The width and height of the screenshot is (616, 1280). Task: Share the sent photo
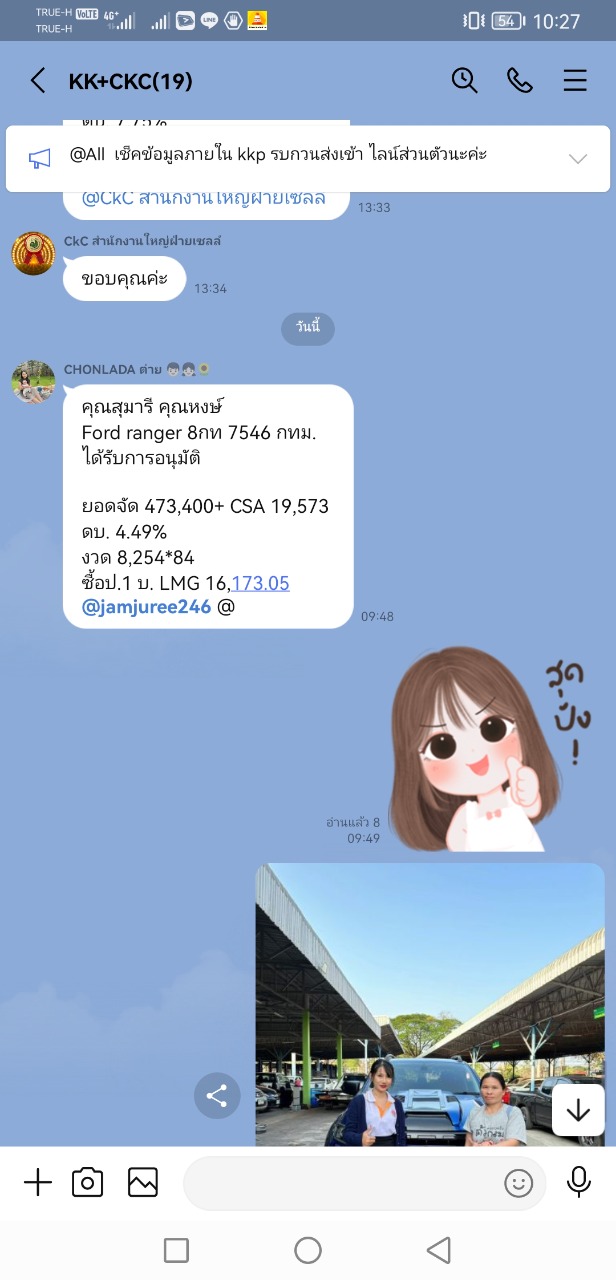217,1096
